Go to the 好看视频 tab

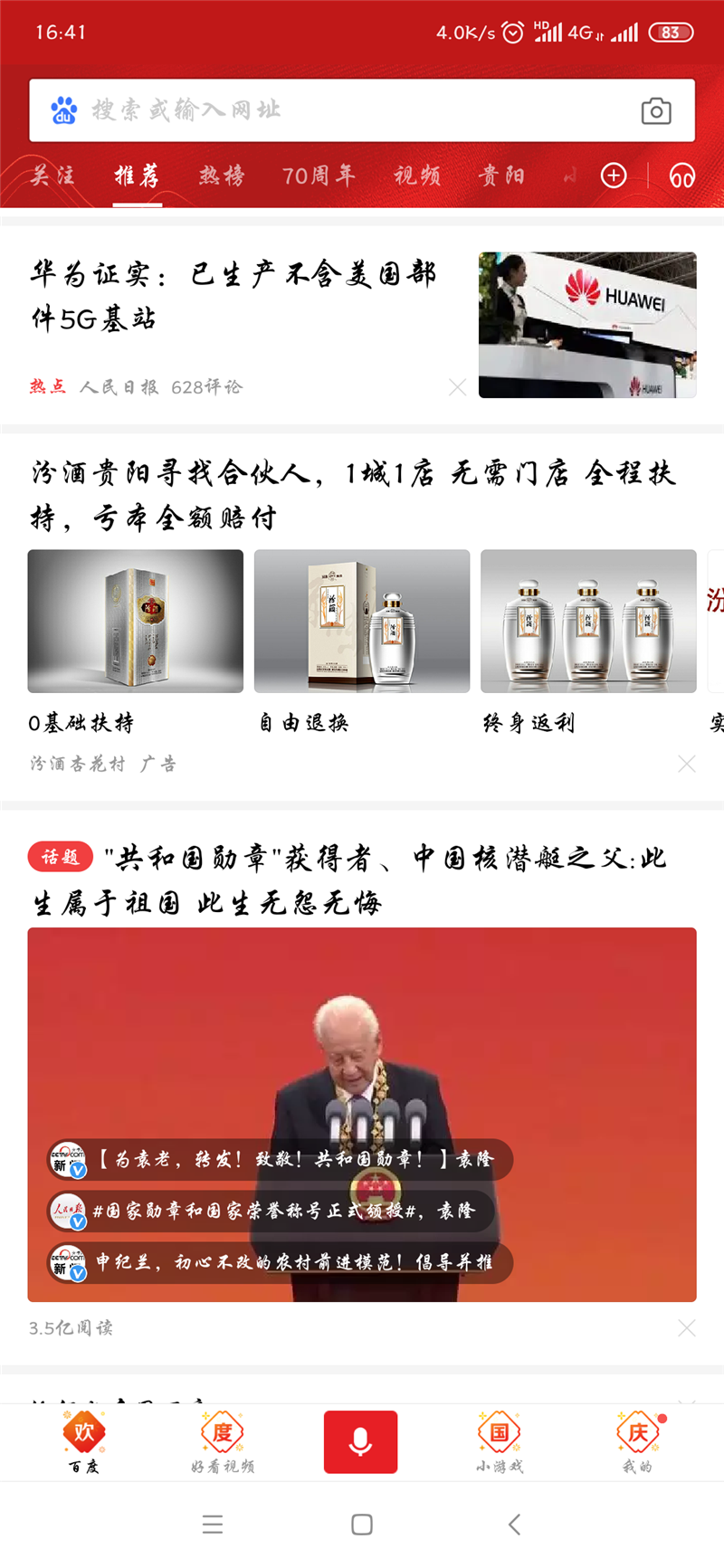point(223,1443)
